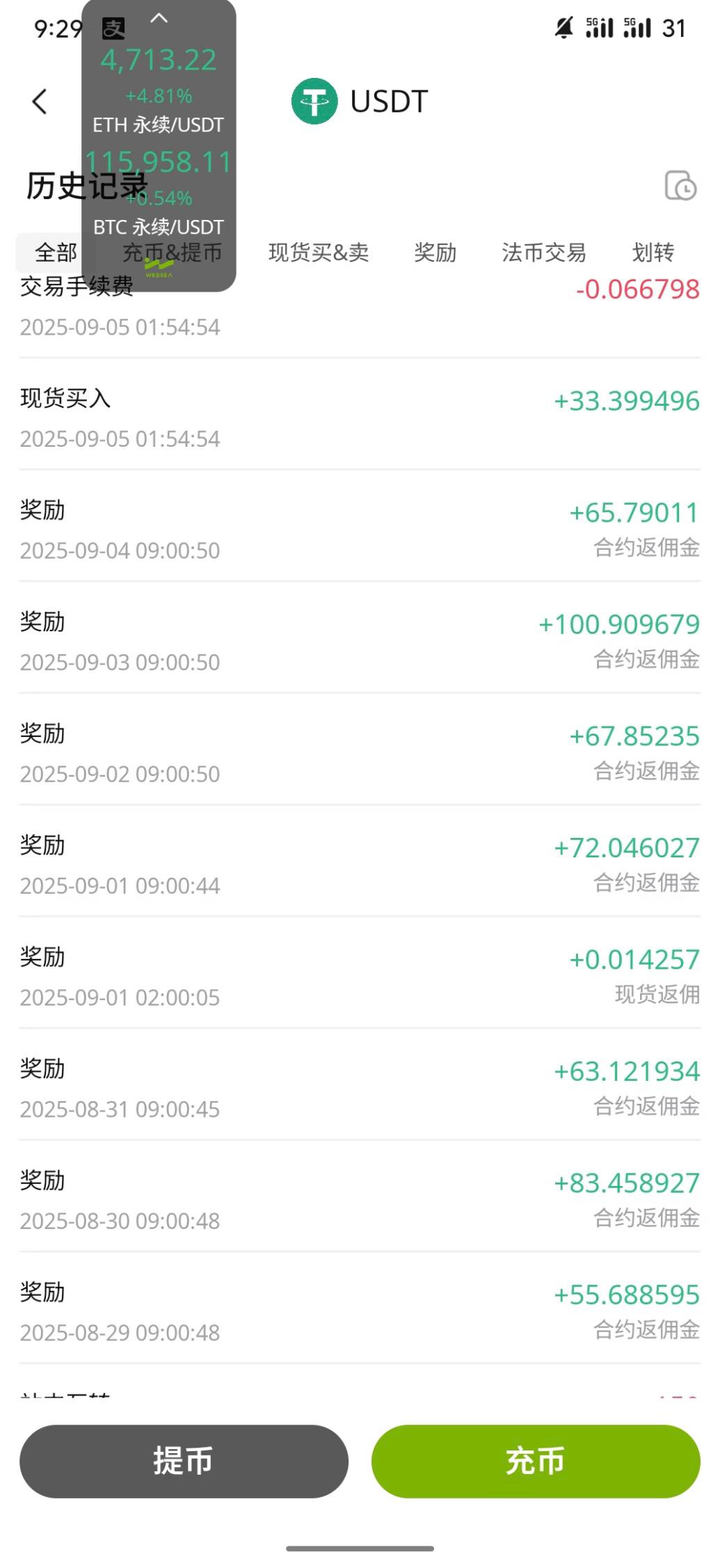Select the 划转 tab
The image size is (720, 1568).
pyautogui.click(x=653, y=252)
